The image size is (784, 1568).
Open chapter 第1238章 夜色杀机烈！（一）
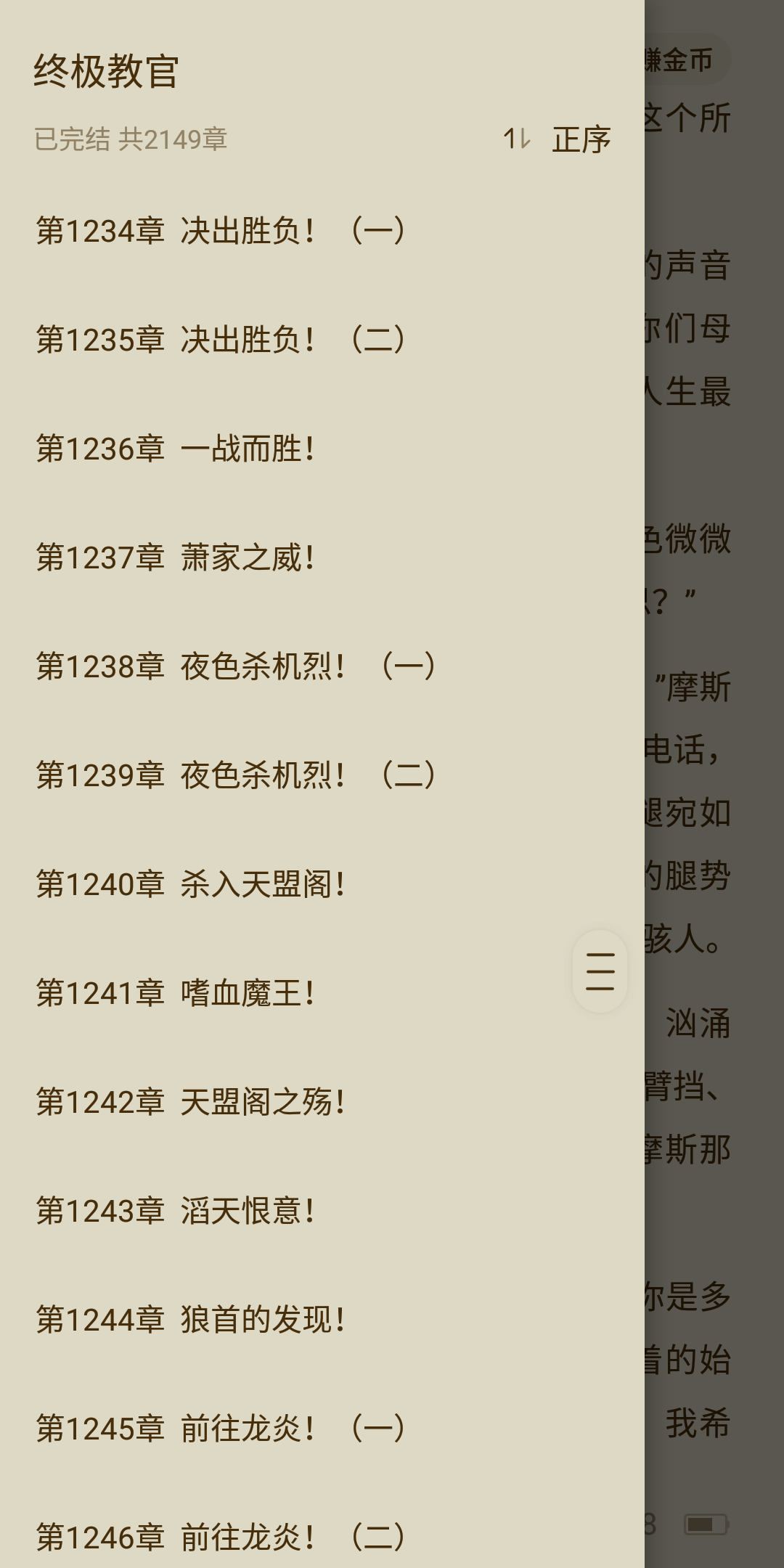click(236, 666)
